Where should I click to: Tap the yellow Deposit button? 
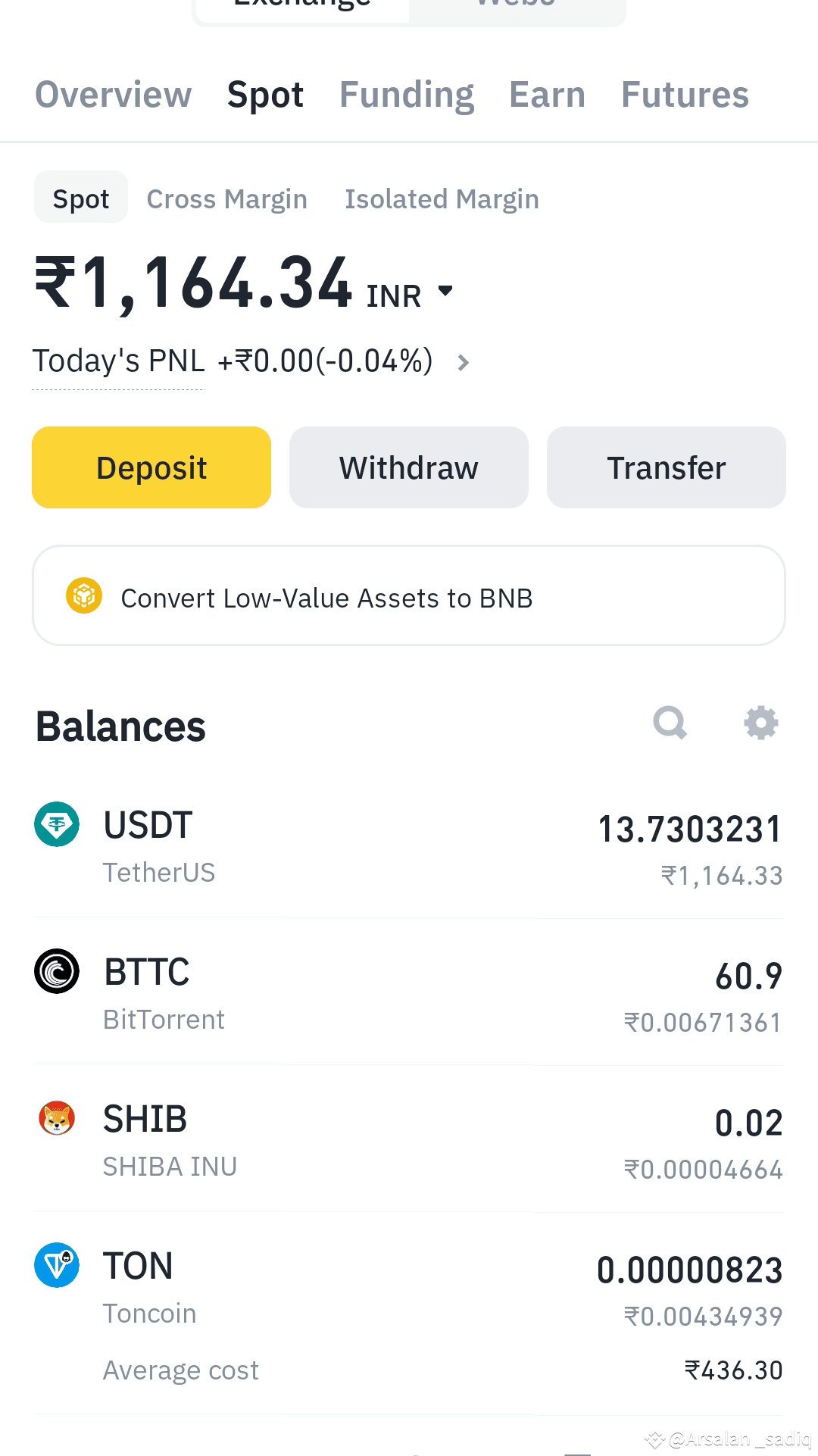tap(151, 467)
